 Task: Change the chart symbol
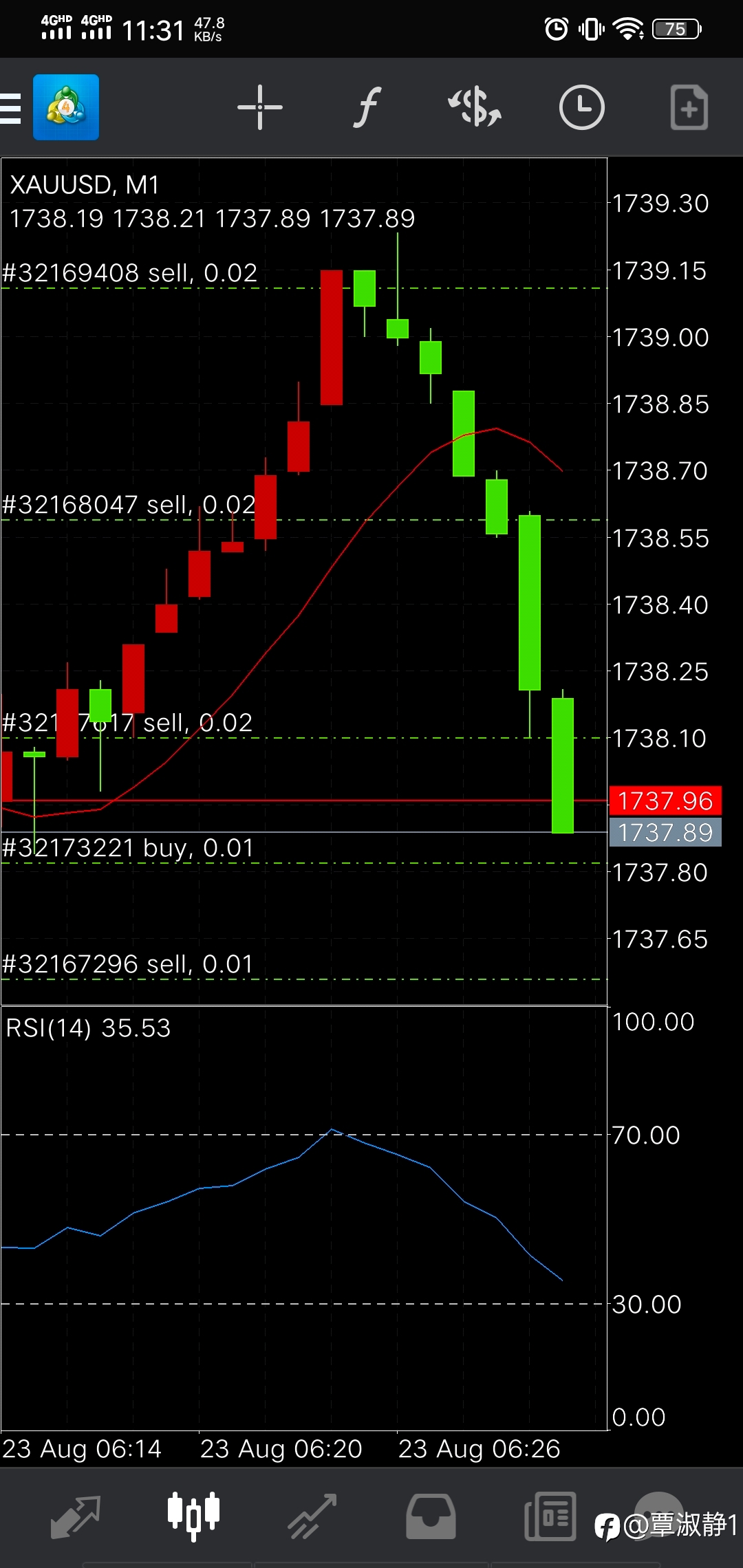tap(475, 108)
